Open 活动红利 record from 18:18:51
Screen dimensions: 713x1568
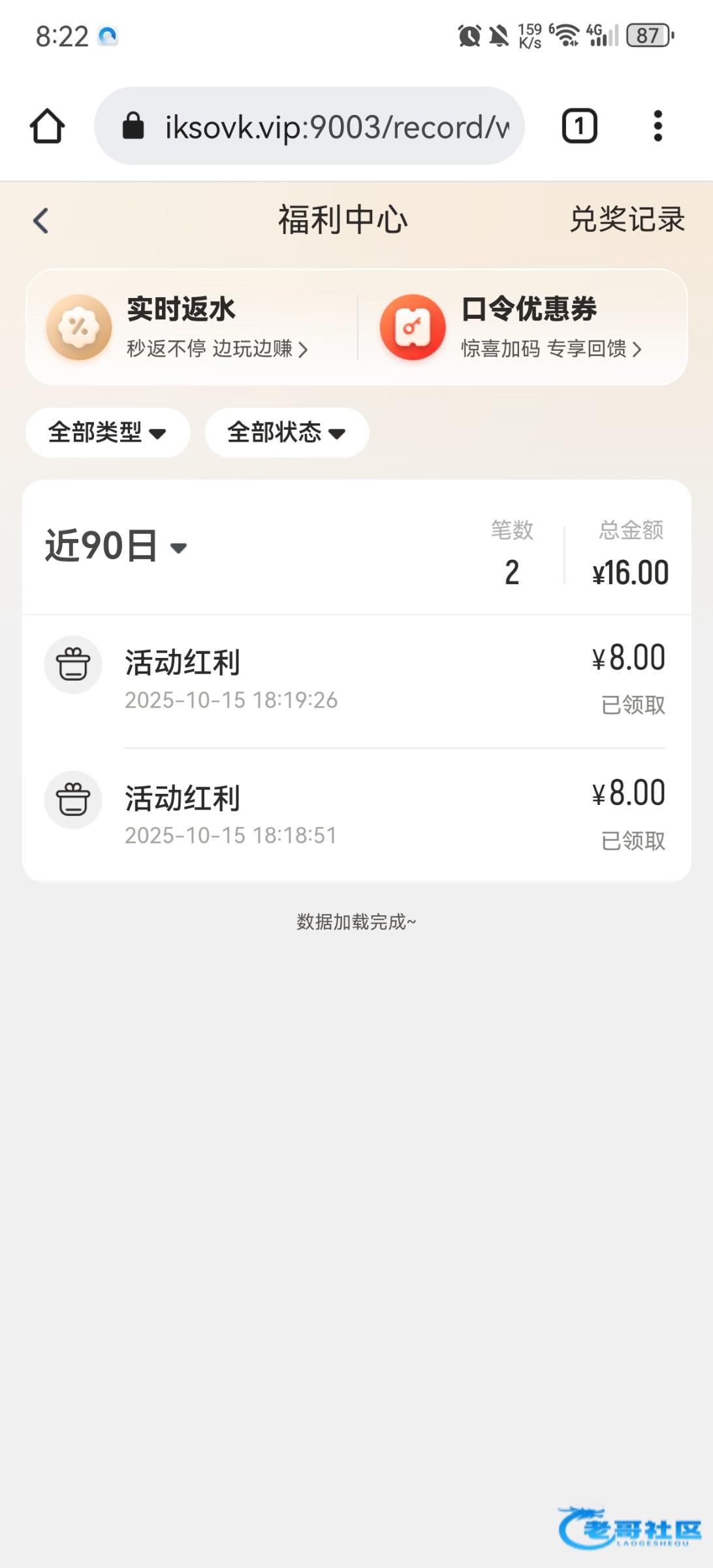(x=356, y=816)
